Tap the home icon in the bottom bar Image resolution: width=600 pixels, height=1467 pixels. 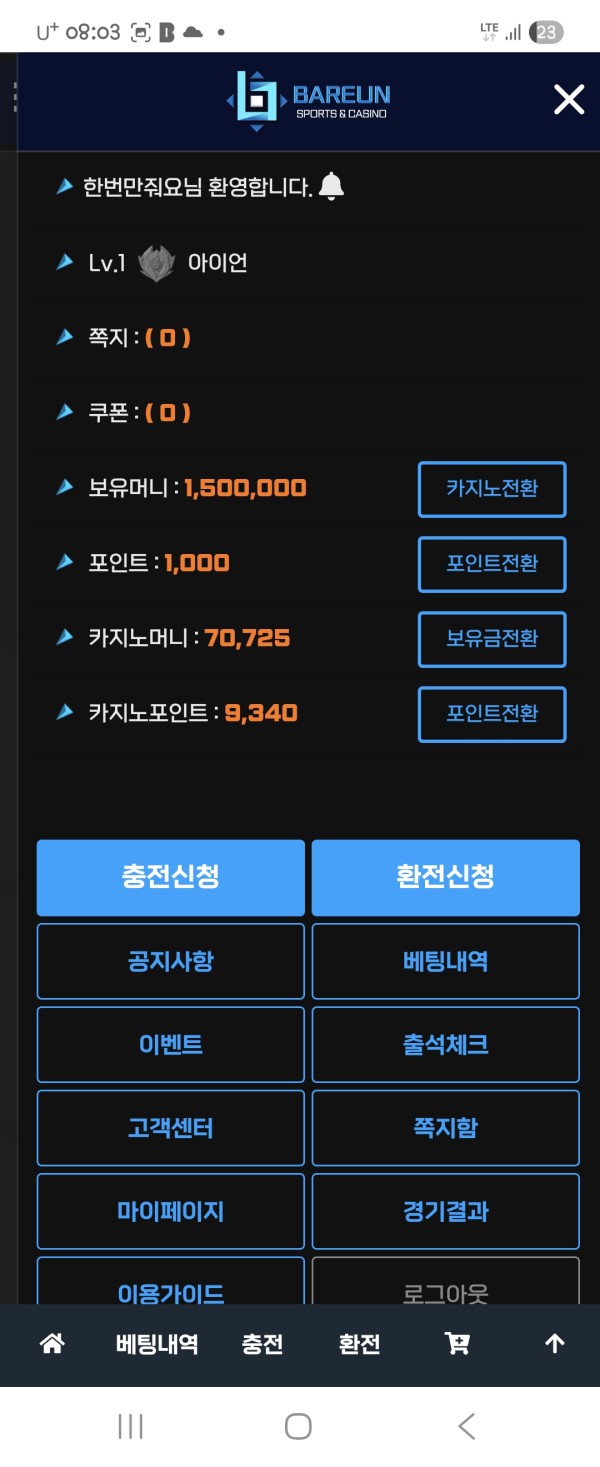(52, 1344)
